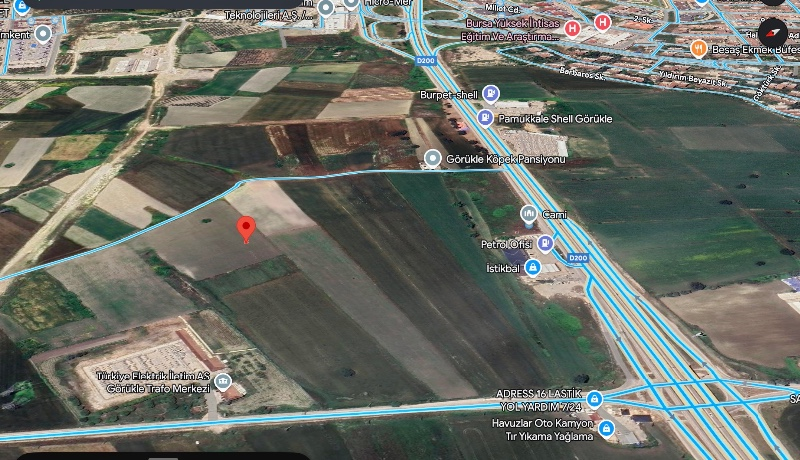This screenshot has width=800, height=460.
Task: Open Havuzlar Oto Kamyon Tır Yıkama marker
Action: click(607, 428)
